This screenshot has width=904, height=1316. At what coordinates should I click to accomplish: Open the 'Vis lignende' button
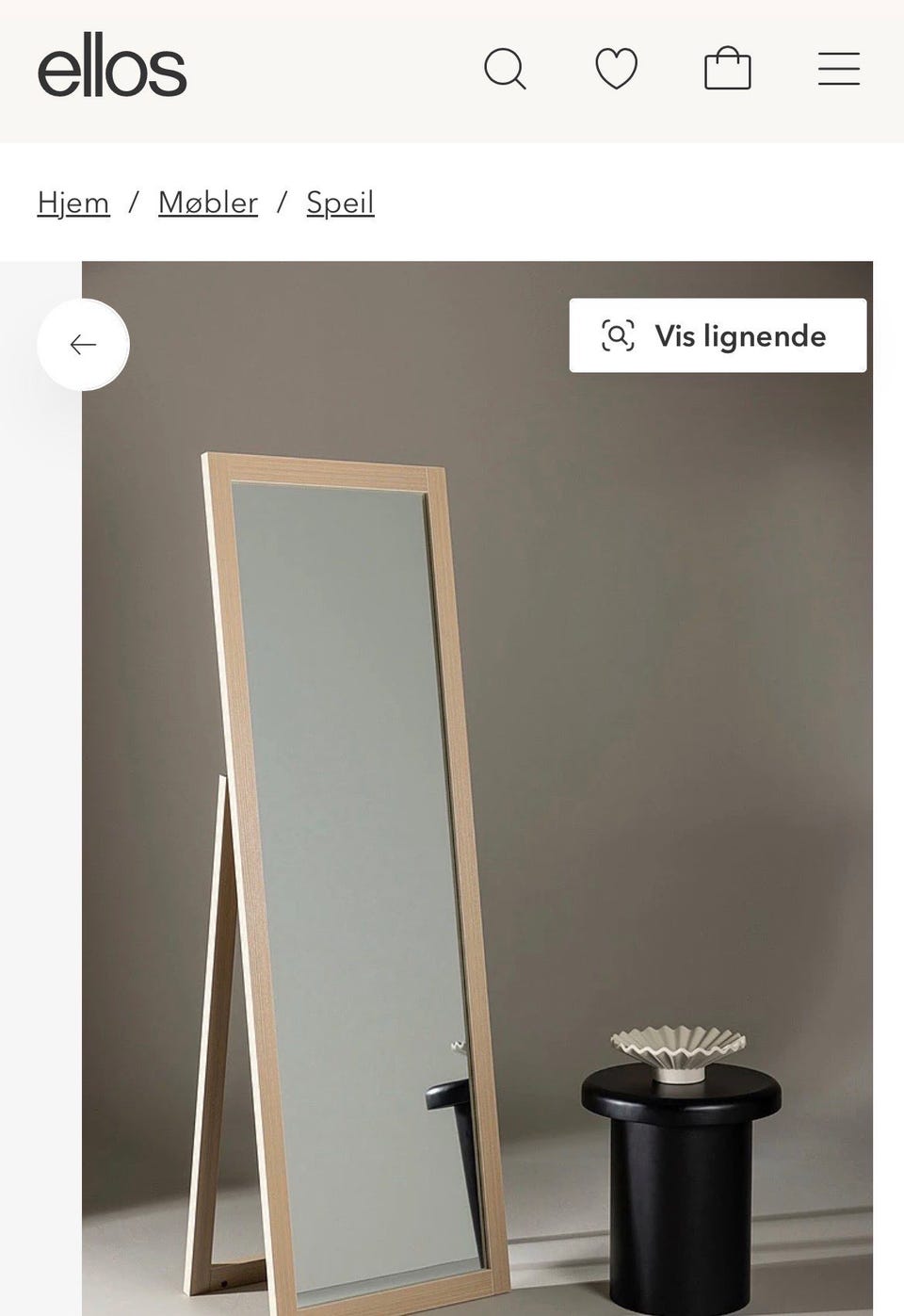[x=717, y=335]
